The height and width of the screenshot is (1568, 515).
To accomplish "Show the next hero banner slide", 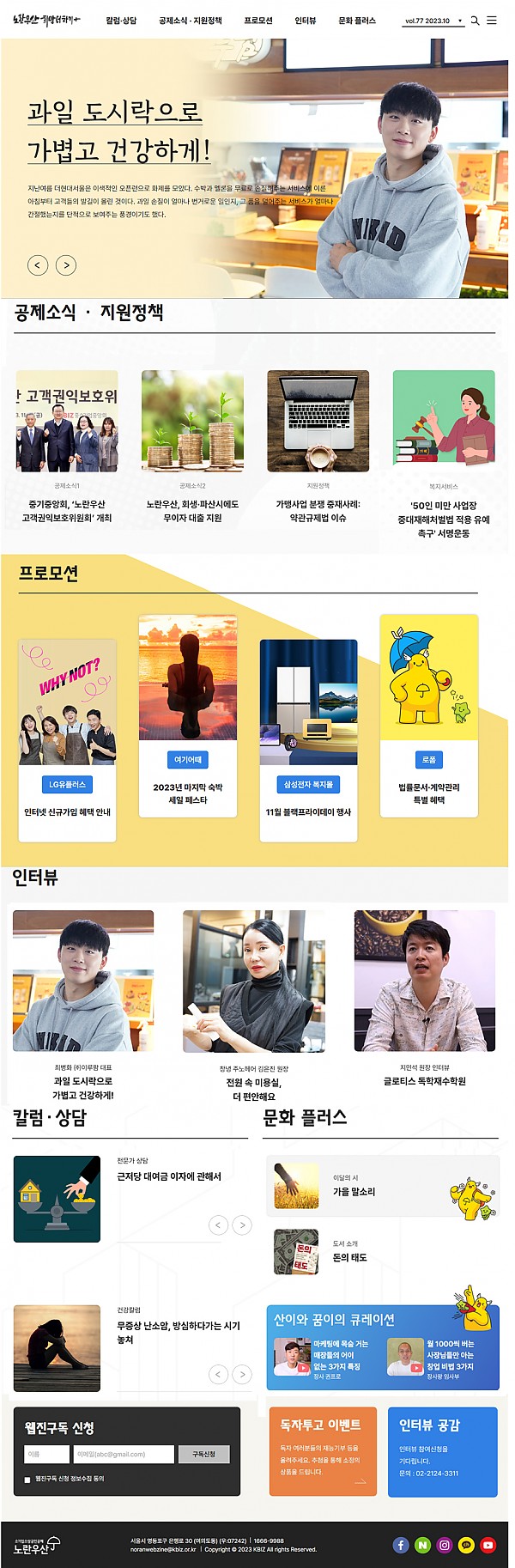I will [x=66, y=265].
